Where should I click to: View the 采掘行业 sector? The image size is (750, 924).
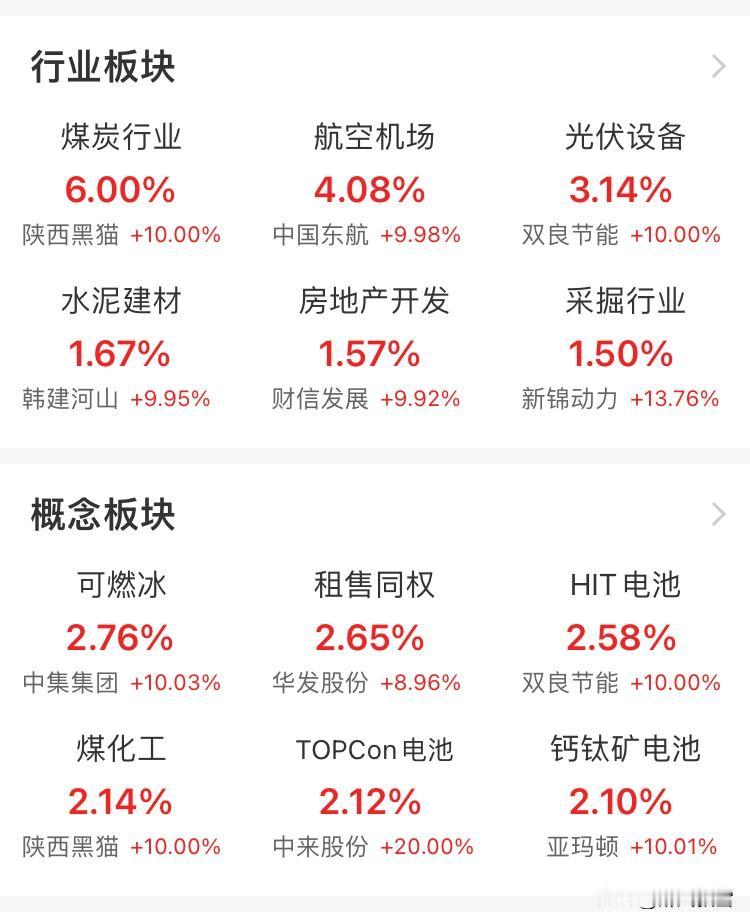tap(622, 303)
